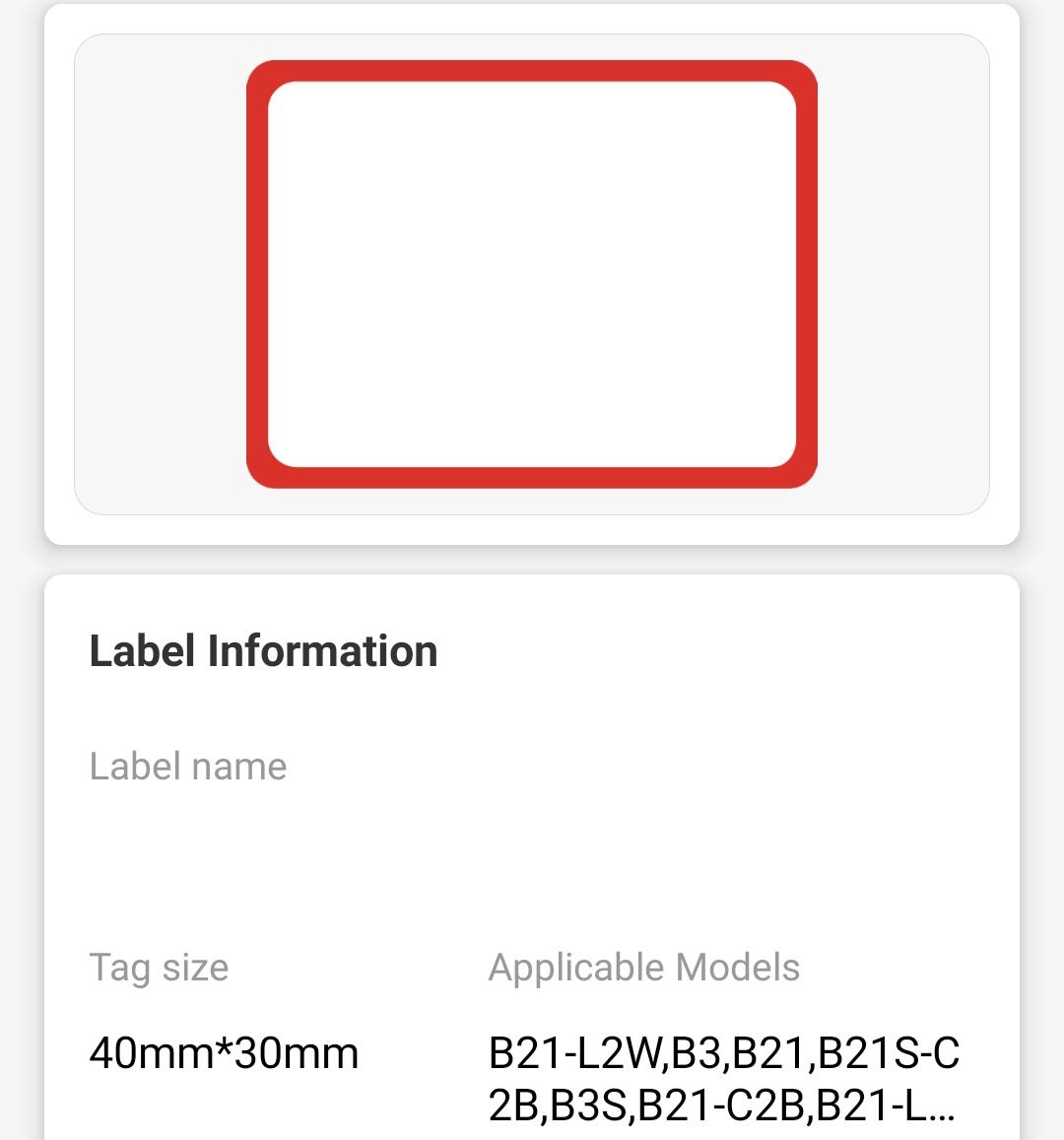Viewport: 1064px width, 1140px height.
Task: Expand the truncated Applicable Models list
Action: (x=723, y=1079)
